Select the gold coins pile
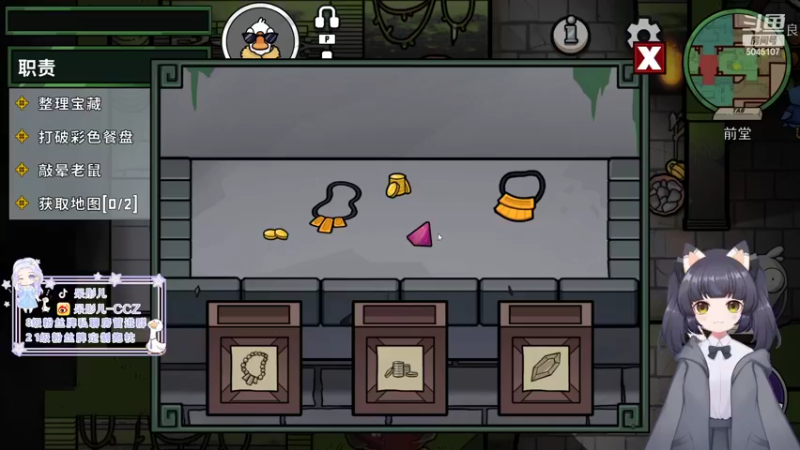This screenshot has height=450, width=800. coord(275,234)
